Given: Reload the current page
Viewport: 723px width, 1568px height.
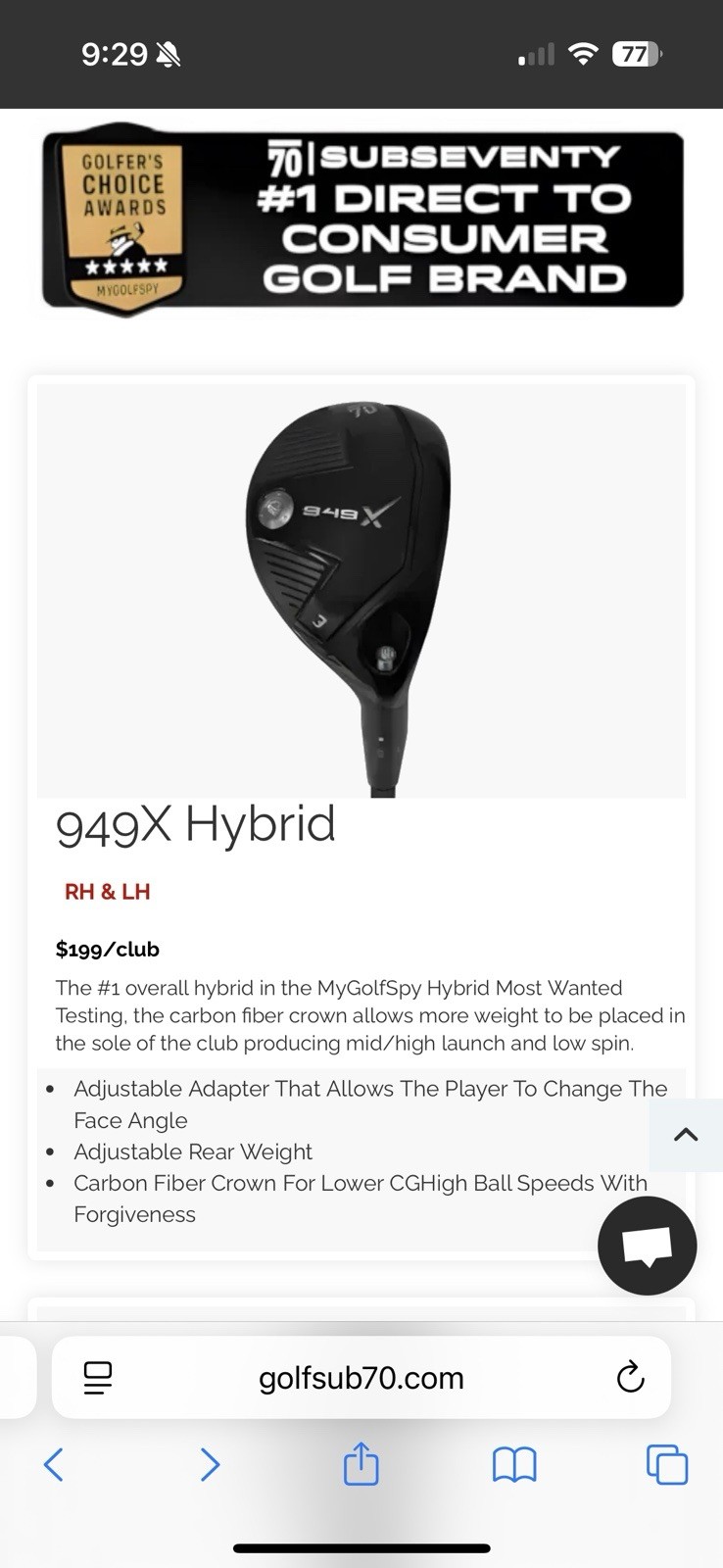Looking at the screenshot, I should pyautogui.click(x=630, y=1378).
